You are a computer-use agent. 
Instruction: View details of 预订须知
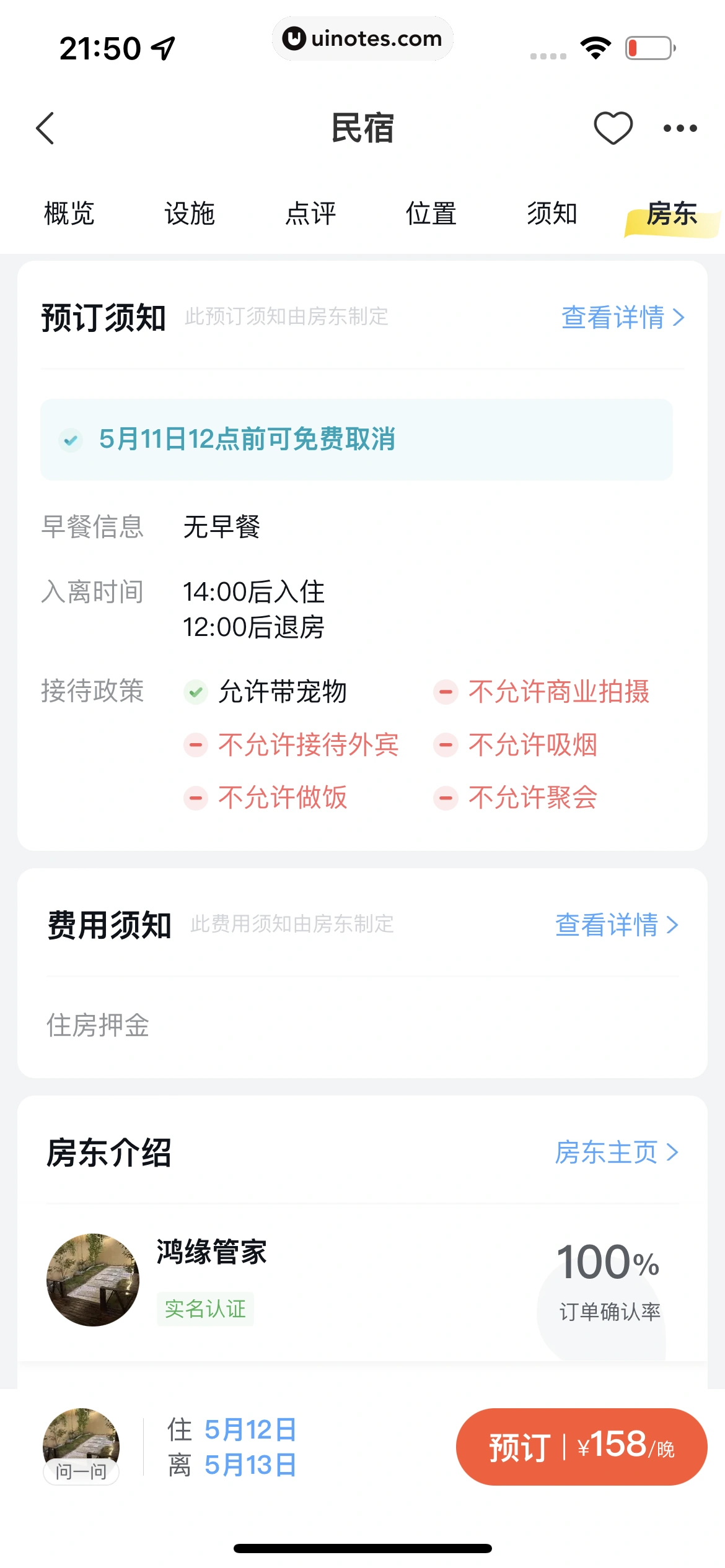(622, 318)
